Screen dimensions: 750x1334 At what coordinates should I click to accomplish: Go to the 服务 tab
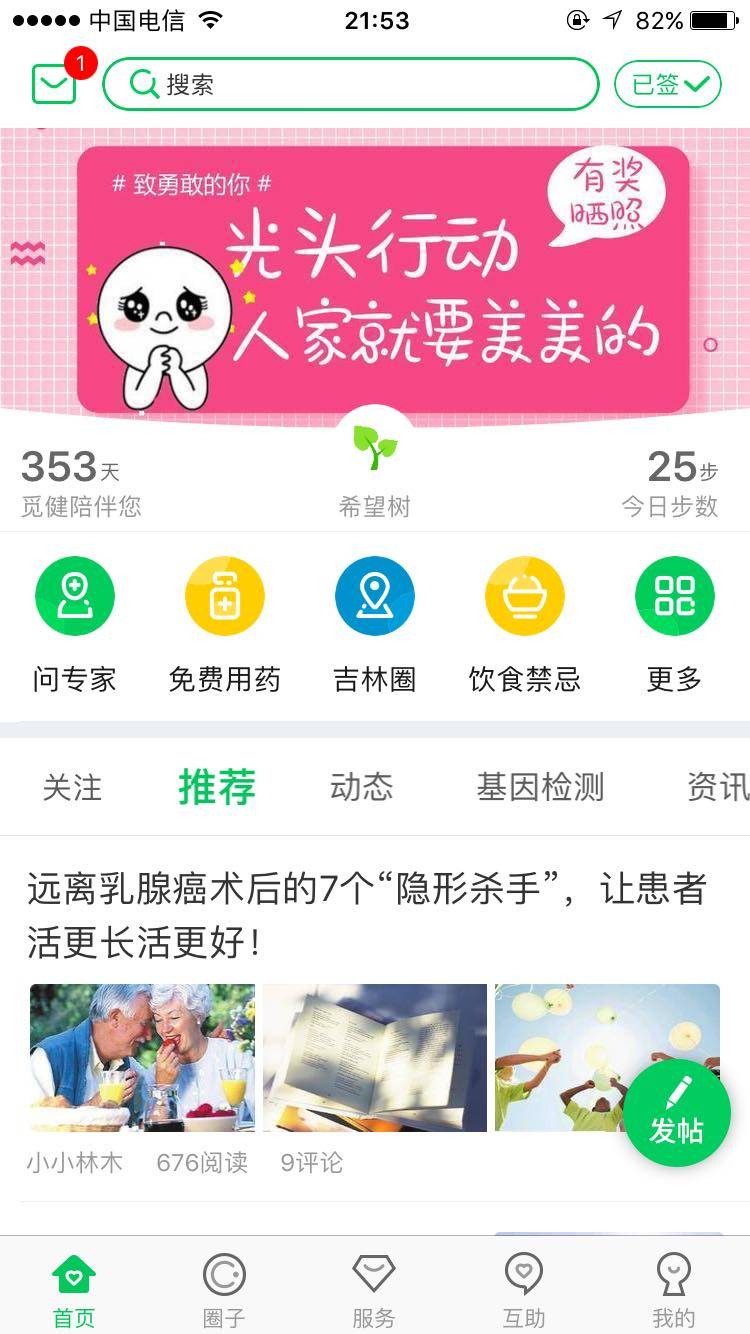click(x=374, y=1290)
